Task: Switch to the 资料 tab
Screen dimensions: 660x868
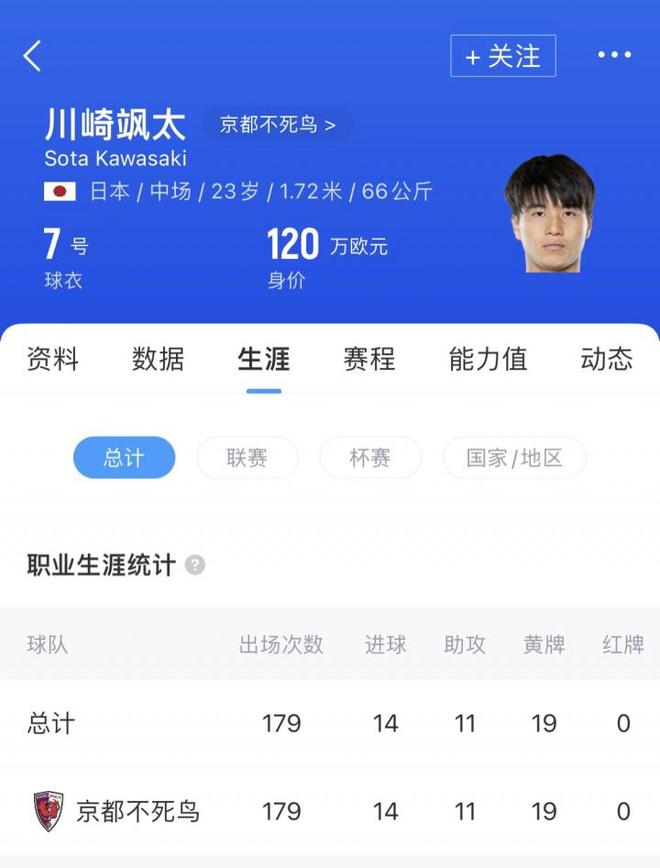Action: pos(52,359)
